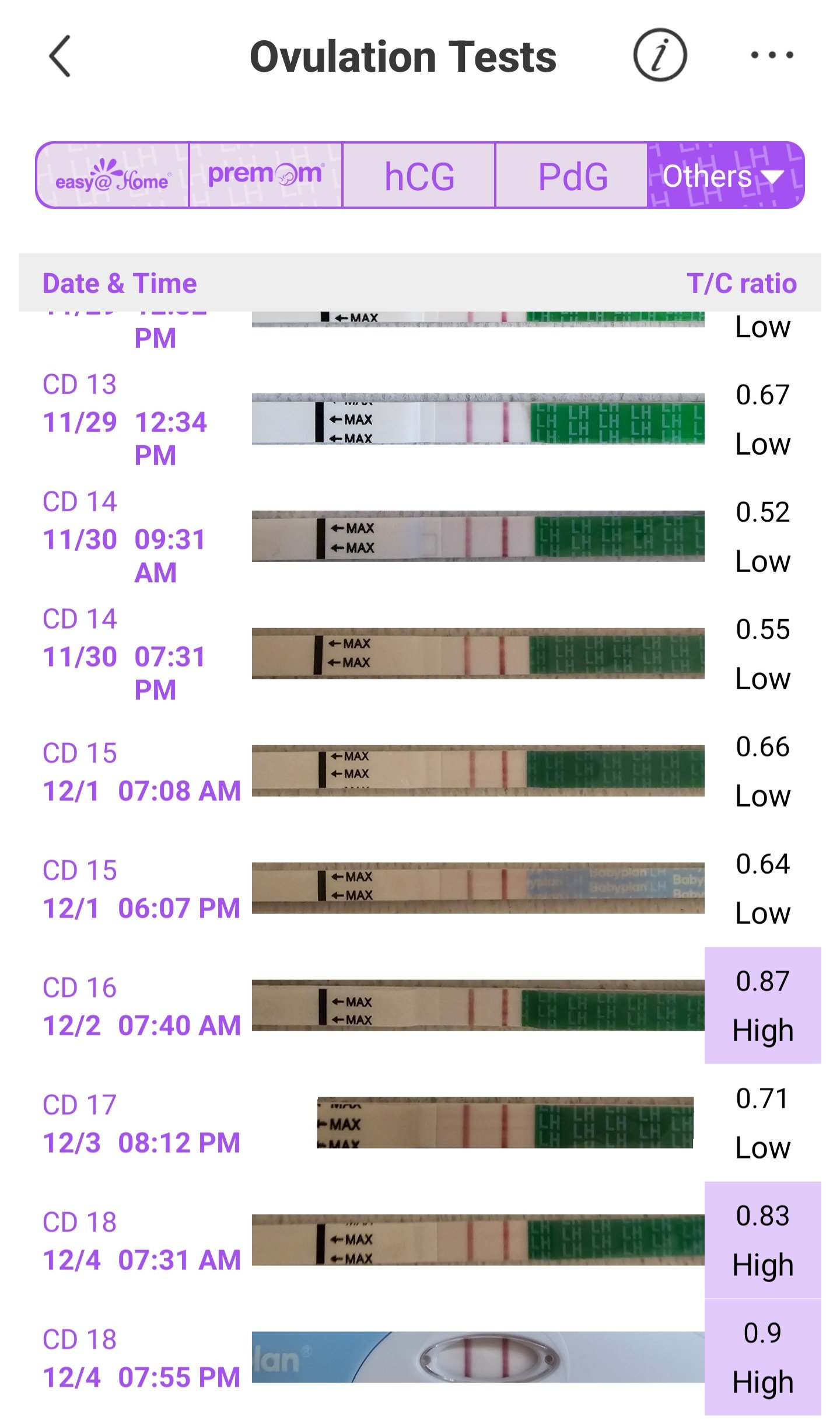840x1424 pixels.
Task: Select the PdG tab
Action: (572, 176)
